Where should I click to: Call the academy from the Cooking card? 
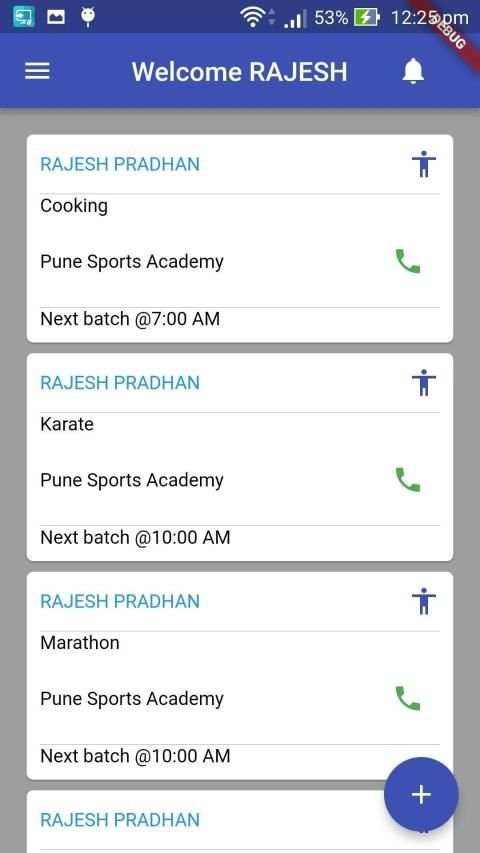pyautogui.click(x=408, y=262)
